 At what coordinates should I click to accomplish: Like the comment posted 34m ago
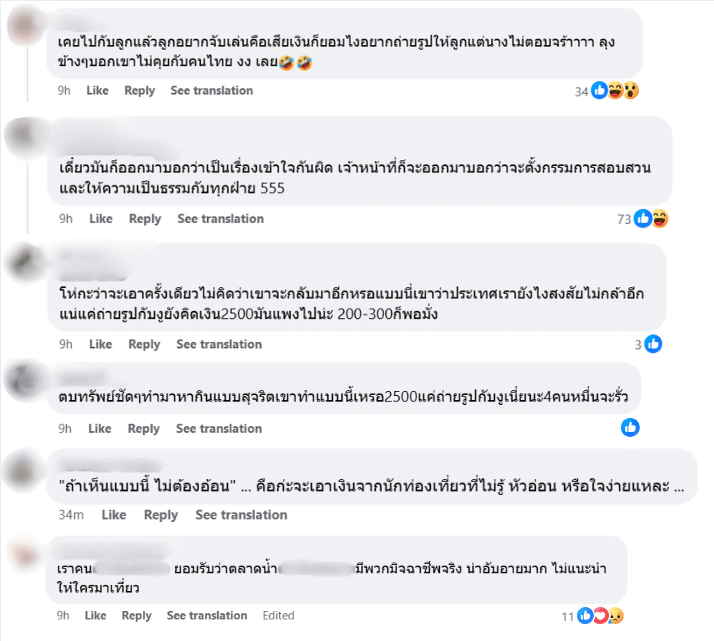113,515
